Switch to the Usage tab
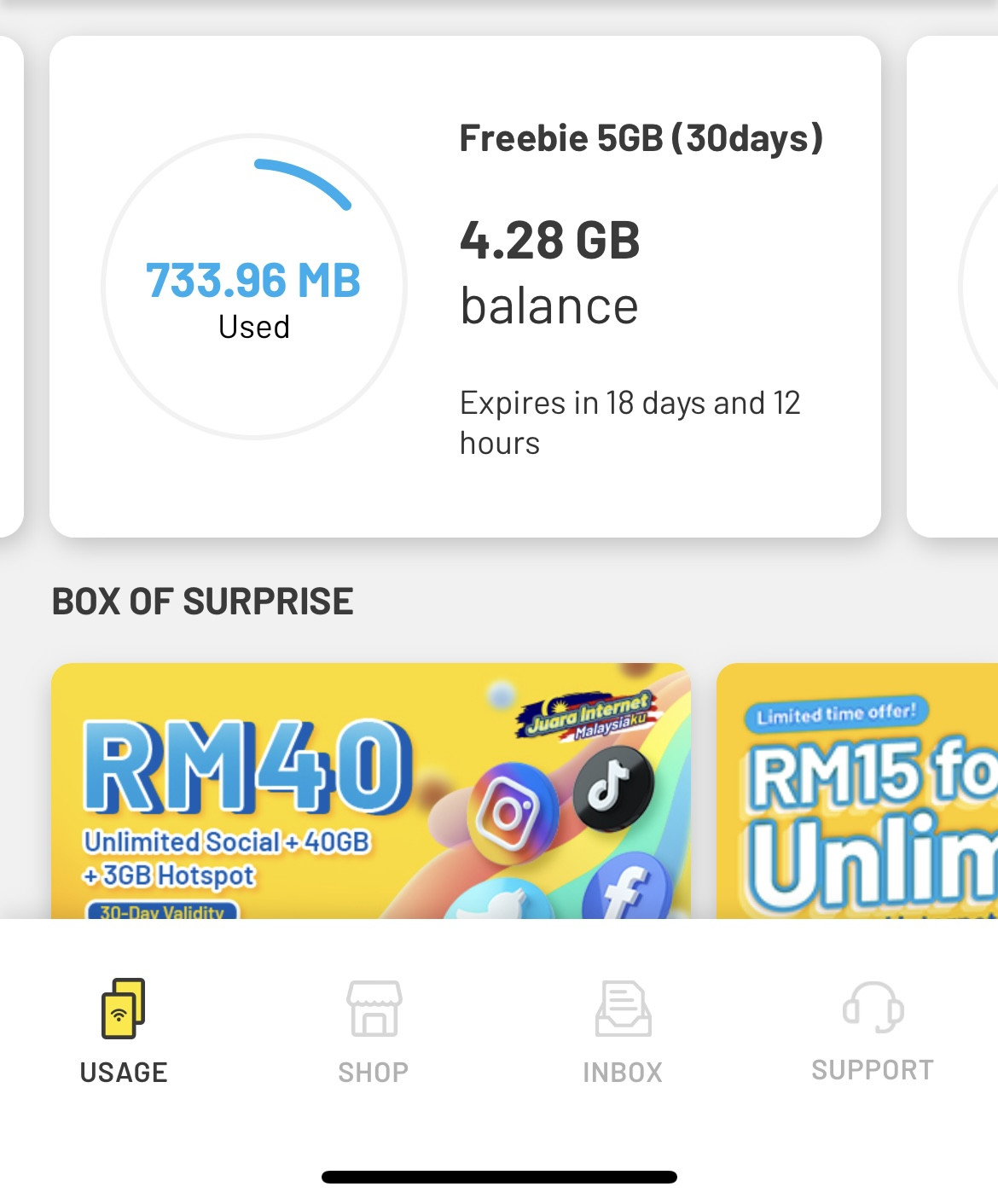 [x=124, y=1032]
